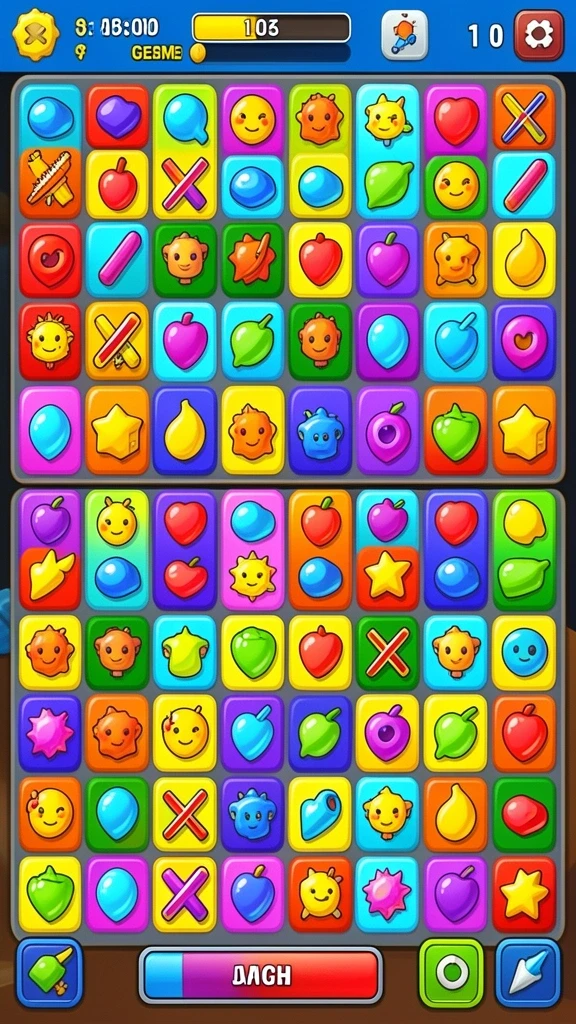
Task: Pick the pink donut with heart on purple tile
Action: [524, 341]
